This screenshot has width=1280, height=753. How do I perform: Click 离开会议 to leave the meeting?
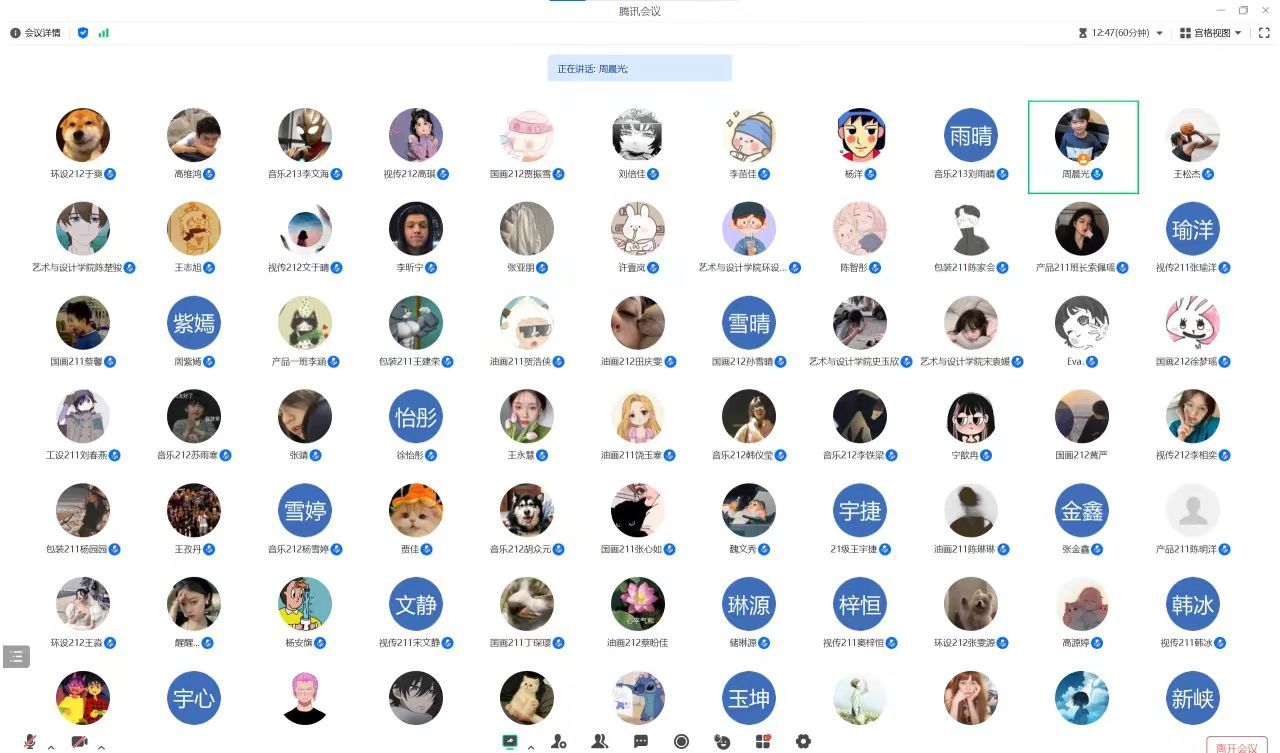pos(1236,746)
